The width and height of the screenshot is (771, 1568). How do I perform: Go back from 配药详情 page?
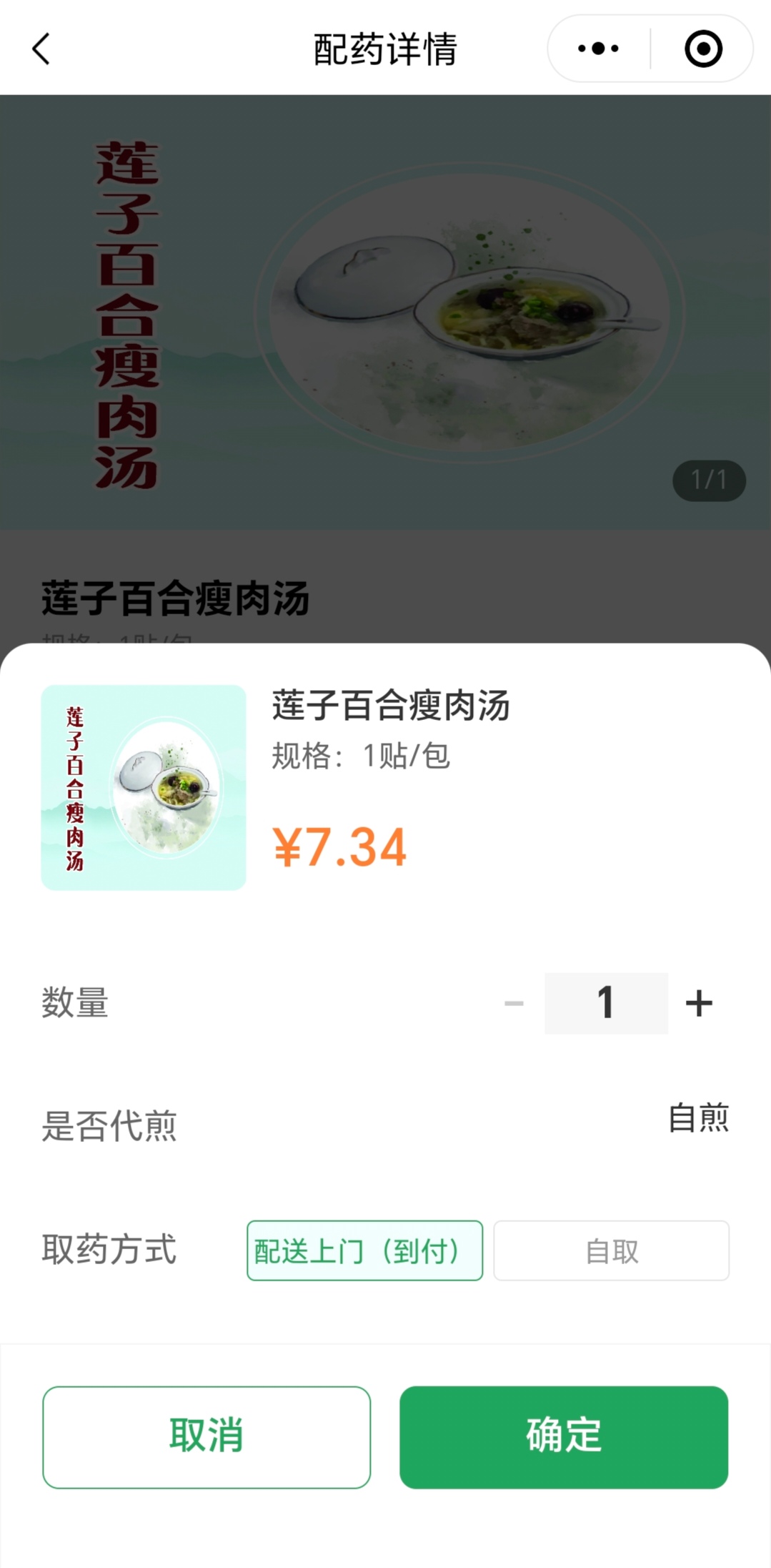pos(41,49)
